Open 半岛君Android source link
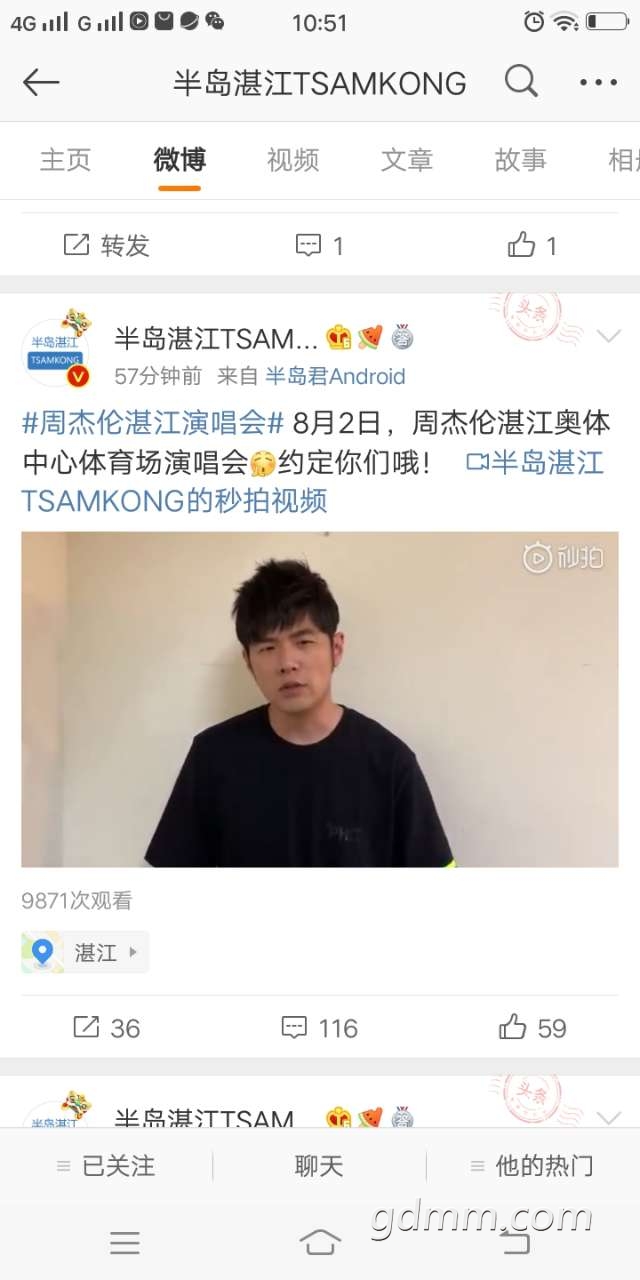 [x=335, y=377]
